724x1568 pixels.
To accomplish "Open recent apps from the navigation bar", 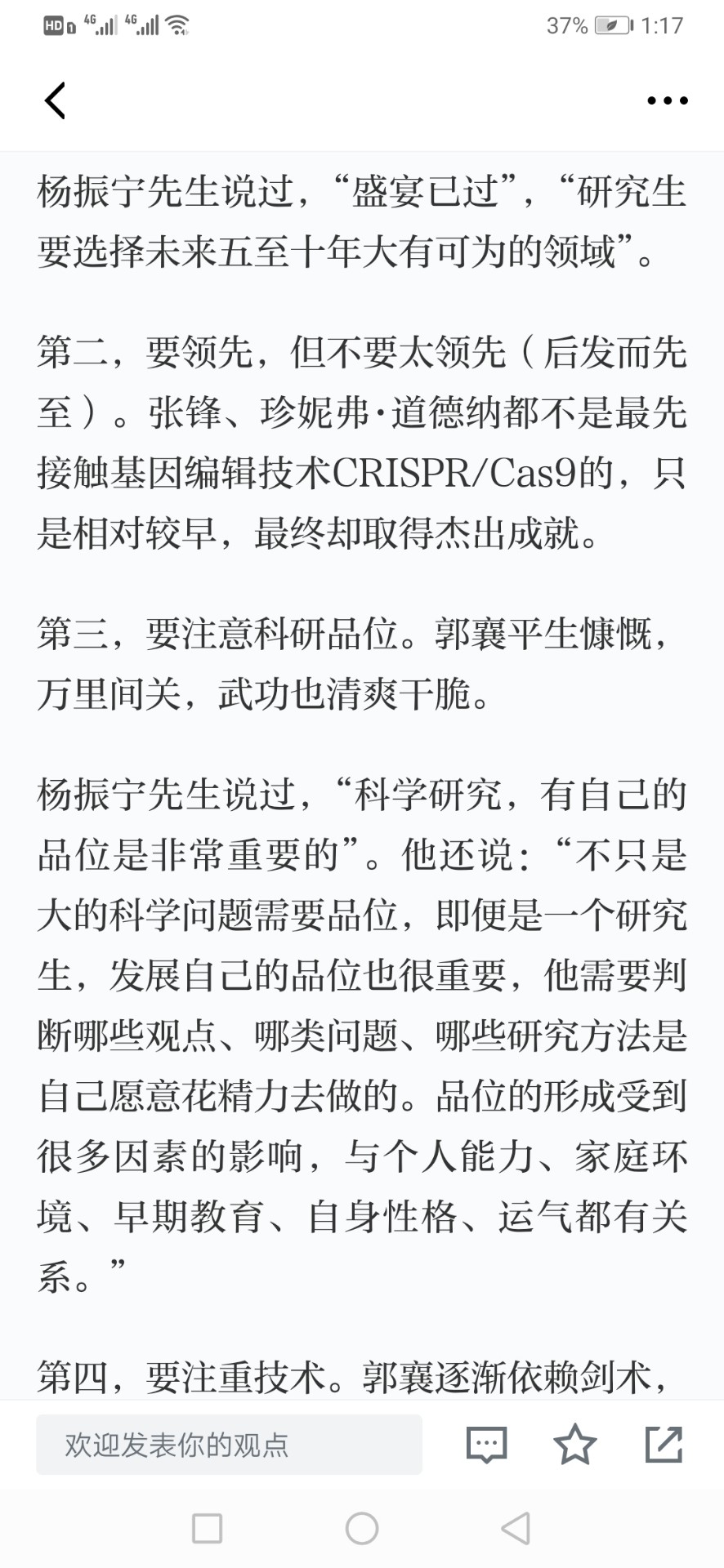I will (207, 1528).
